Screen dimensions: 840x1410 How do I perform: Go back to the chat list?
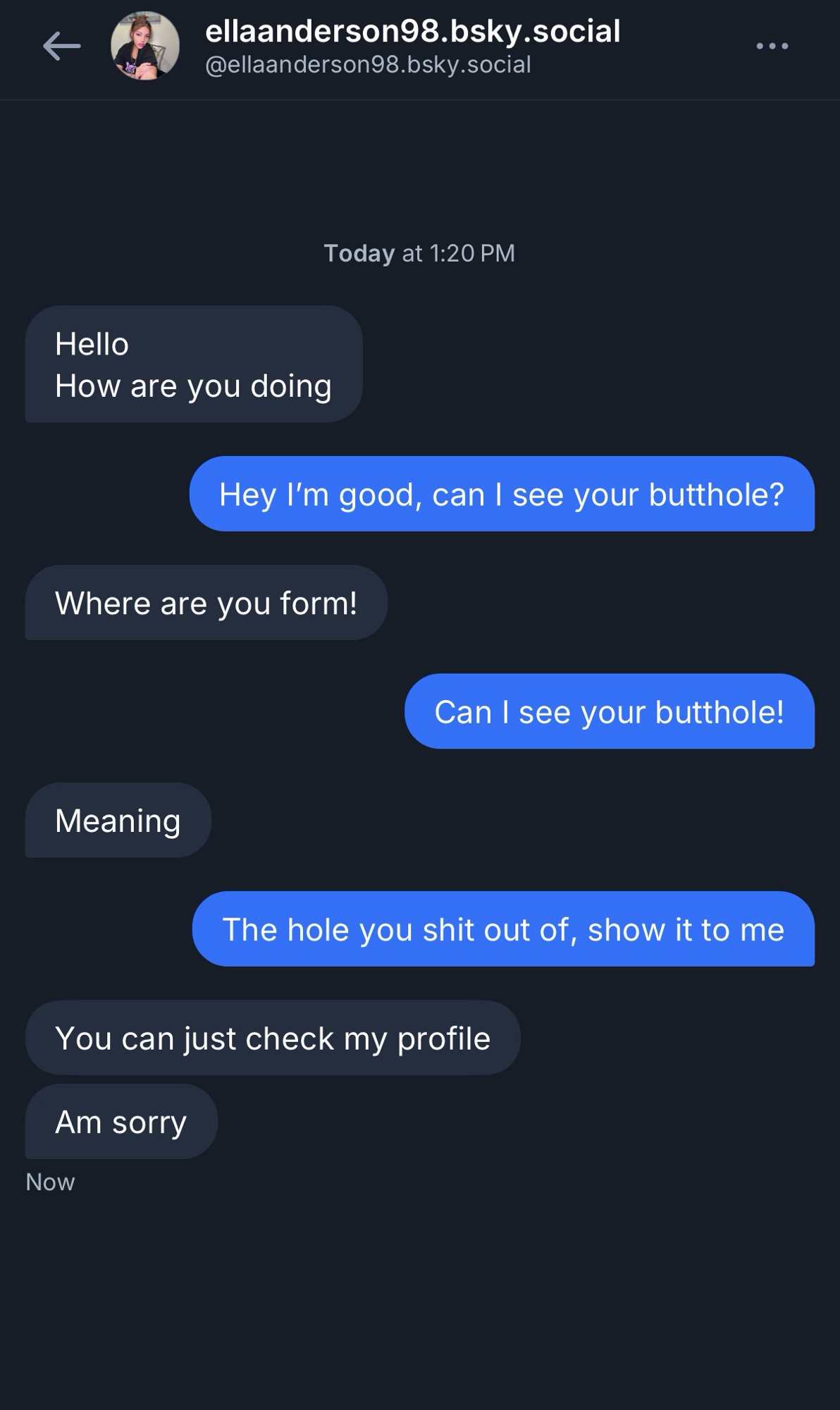point(61,47)
